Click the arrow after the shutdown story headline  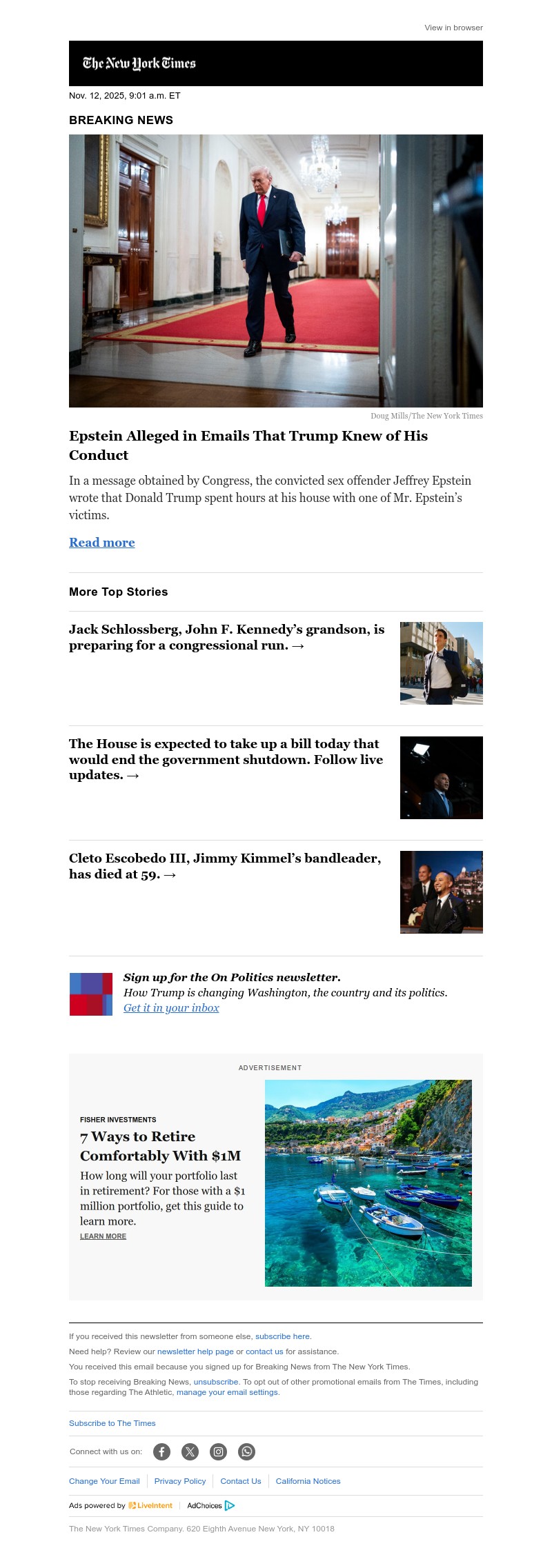coord(134,776)
